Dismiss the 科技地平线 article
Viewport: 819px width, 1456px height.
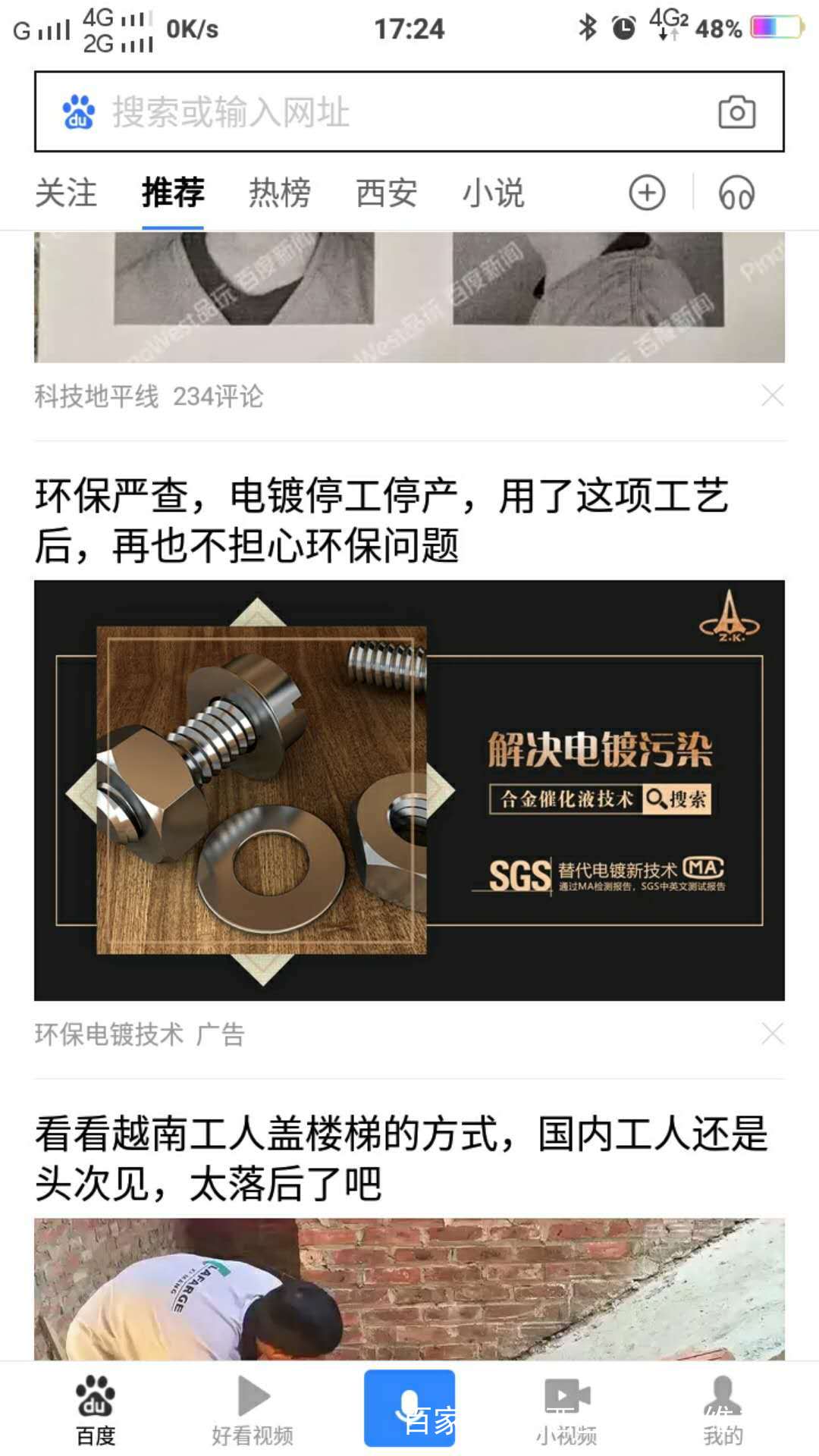click(x=772, y=395)
